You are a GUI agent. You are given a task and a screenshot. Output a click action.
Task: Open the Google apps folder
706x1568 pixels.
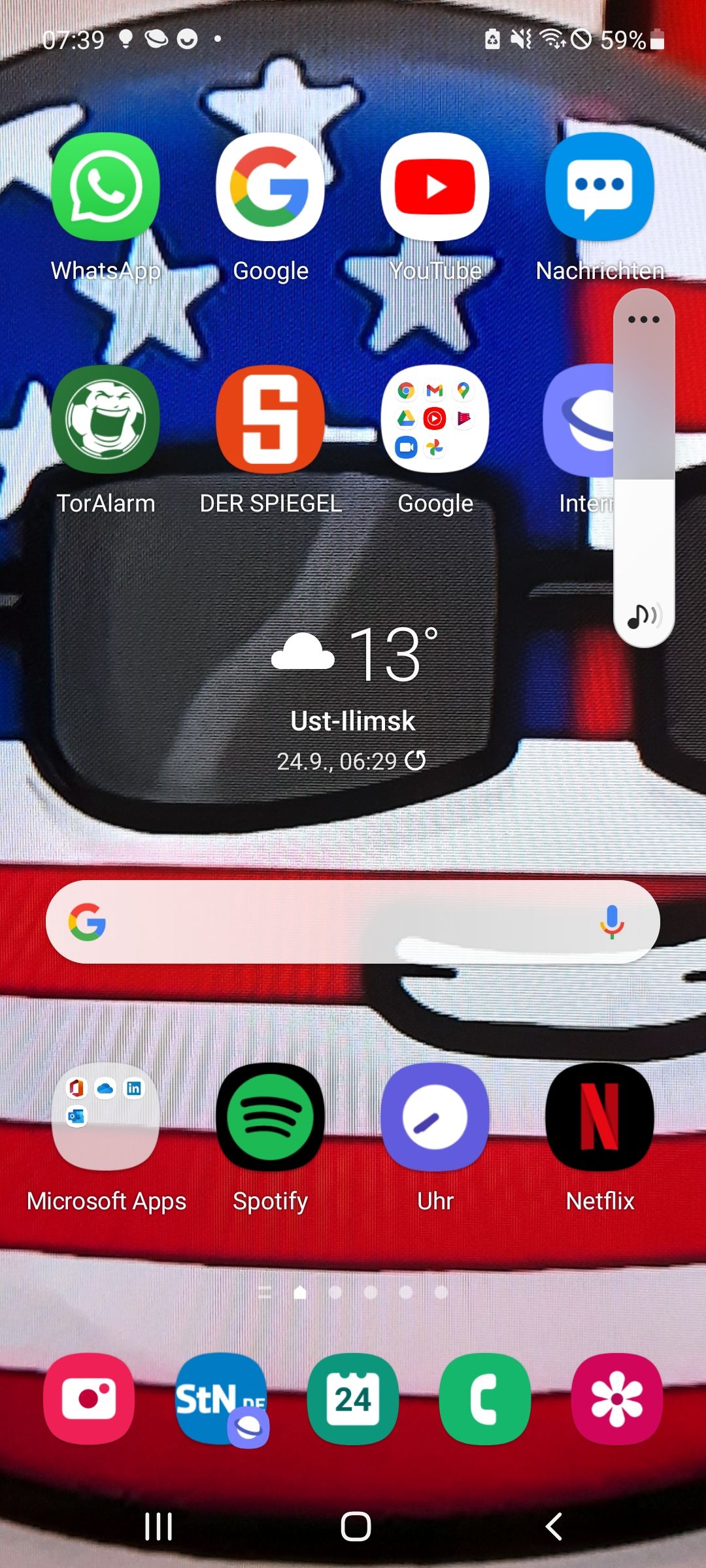coord(435,419)
